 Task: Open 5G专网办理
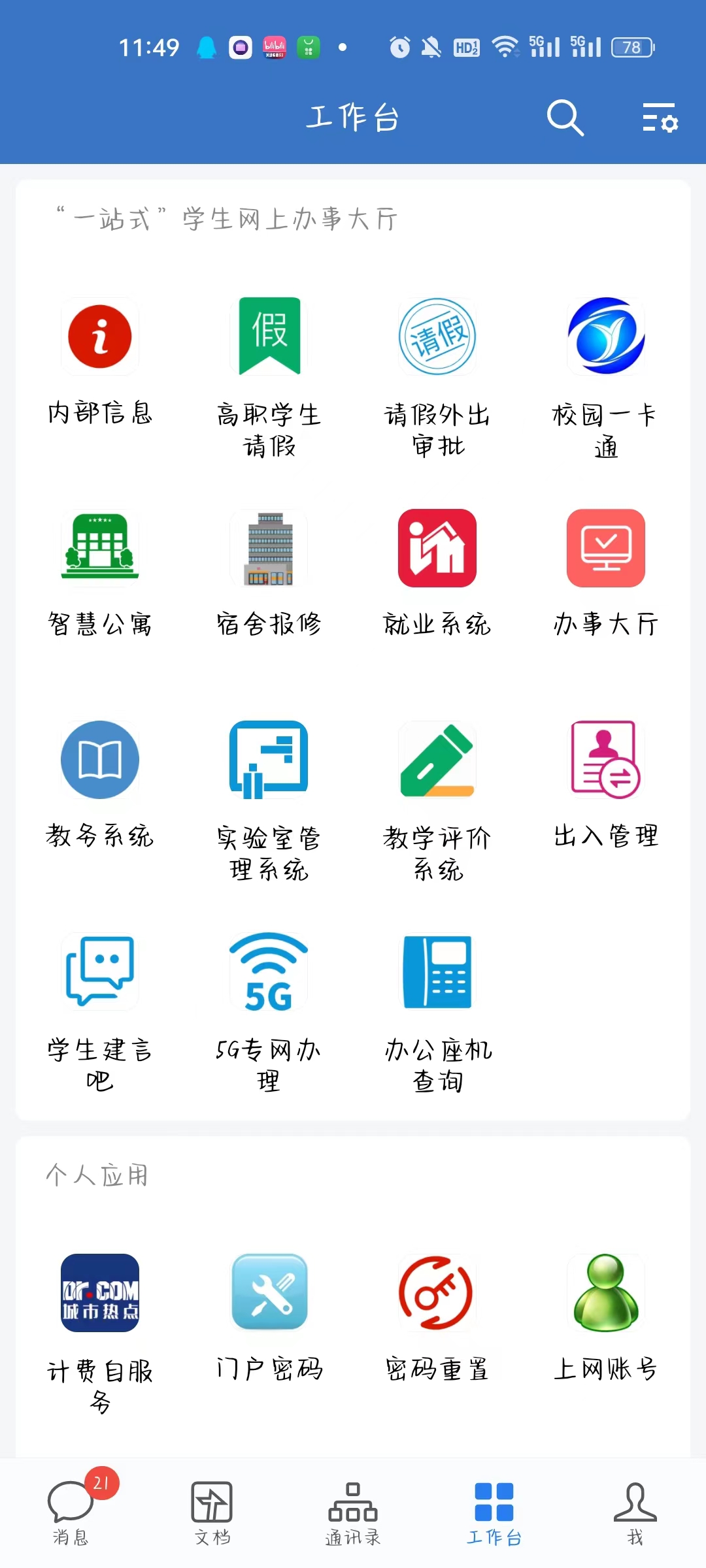(269, 972)
